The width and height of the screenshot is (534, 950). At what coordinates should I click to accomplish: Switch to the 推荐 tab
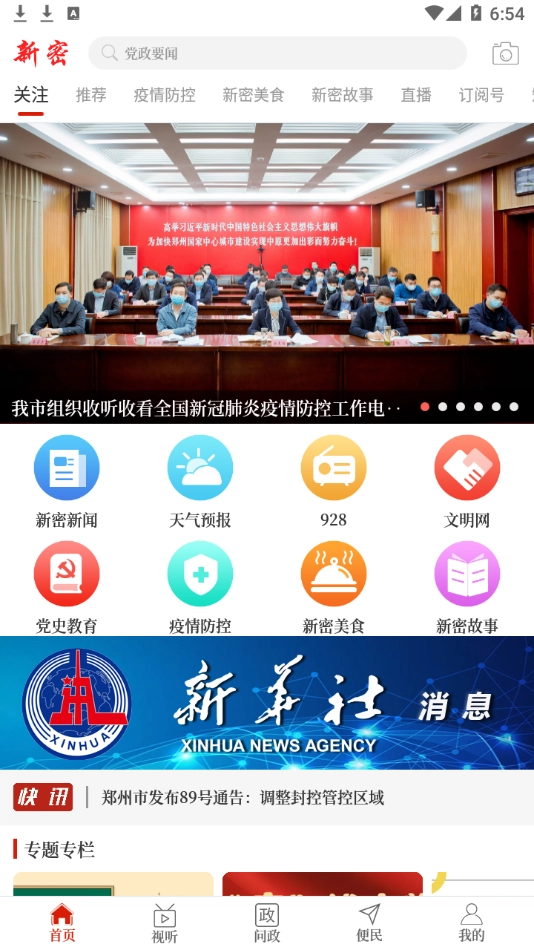coord(91,95)
